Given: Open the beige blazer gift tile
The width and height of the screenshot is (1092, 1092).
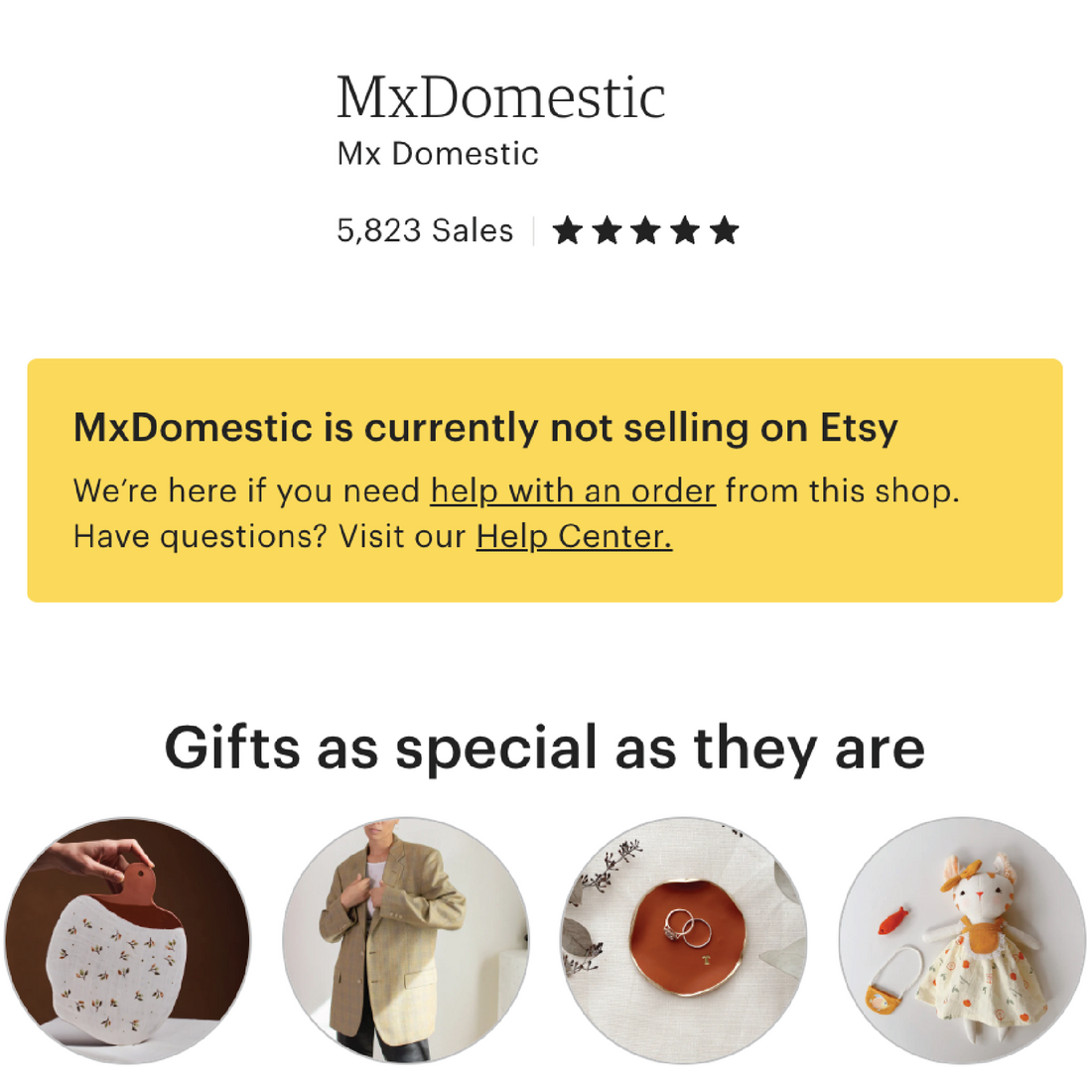Looking at the screenshot, I should click(405, 940).
